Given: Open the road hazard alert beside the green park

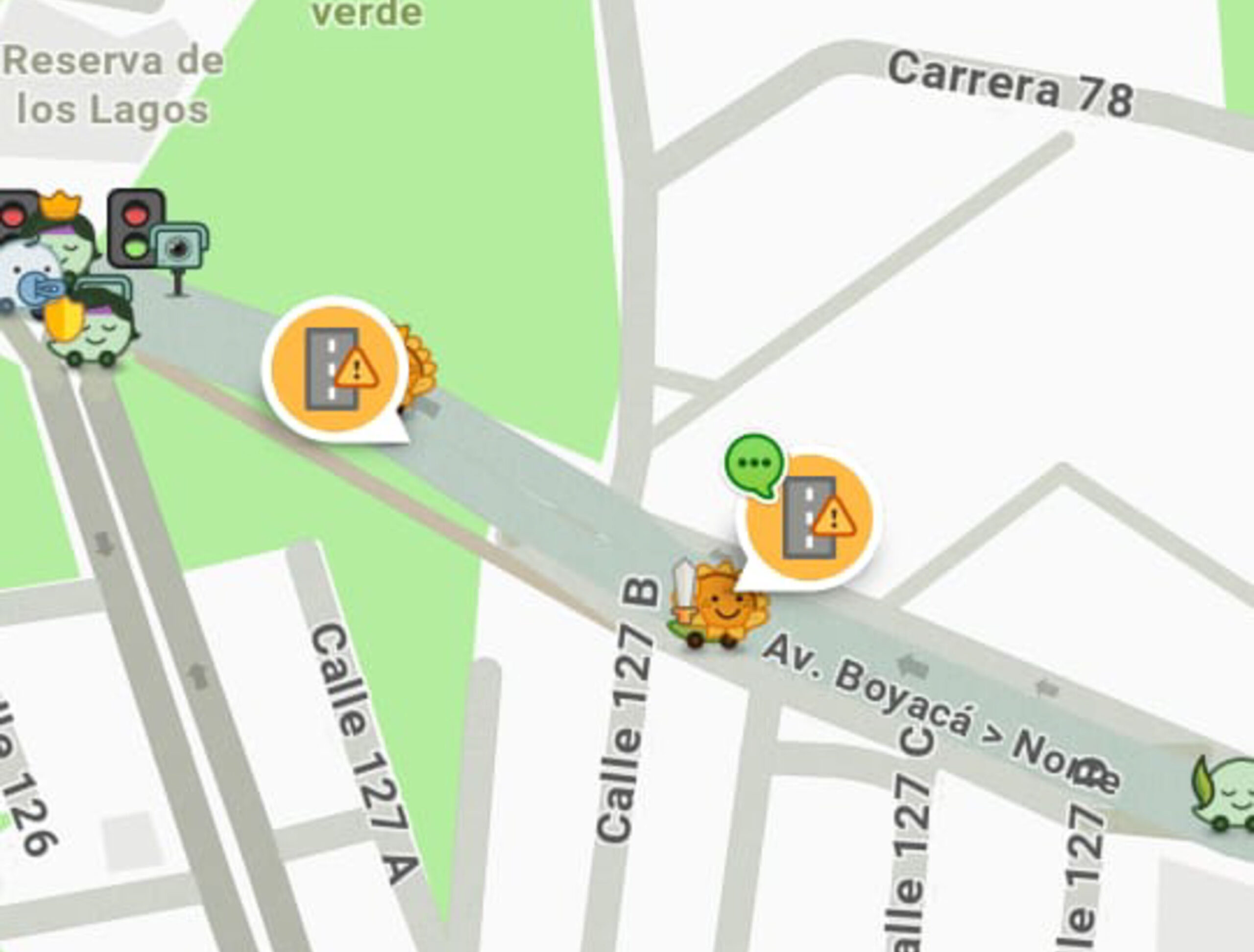Looking at the screenshot, I should point(335,369).
